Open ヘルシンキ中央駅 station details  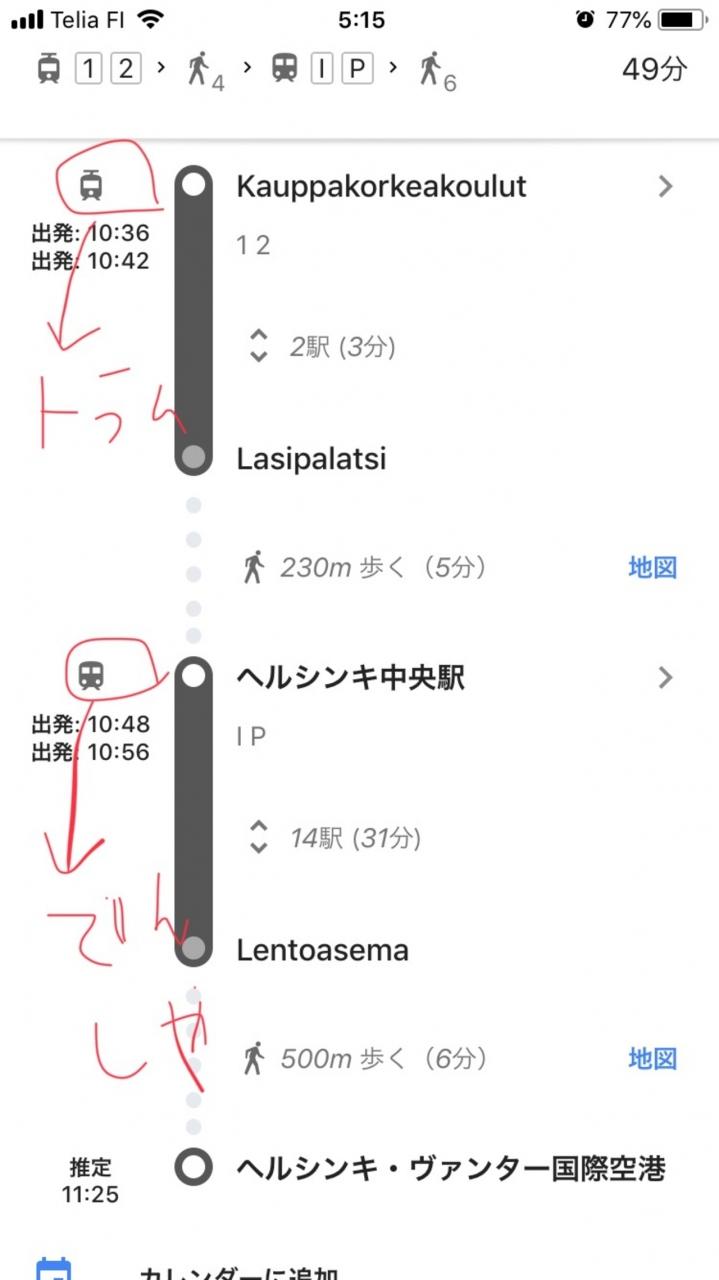664,678
